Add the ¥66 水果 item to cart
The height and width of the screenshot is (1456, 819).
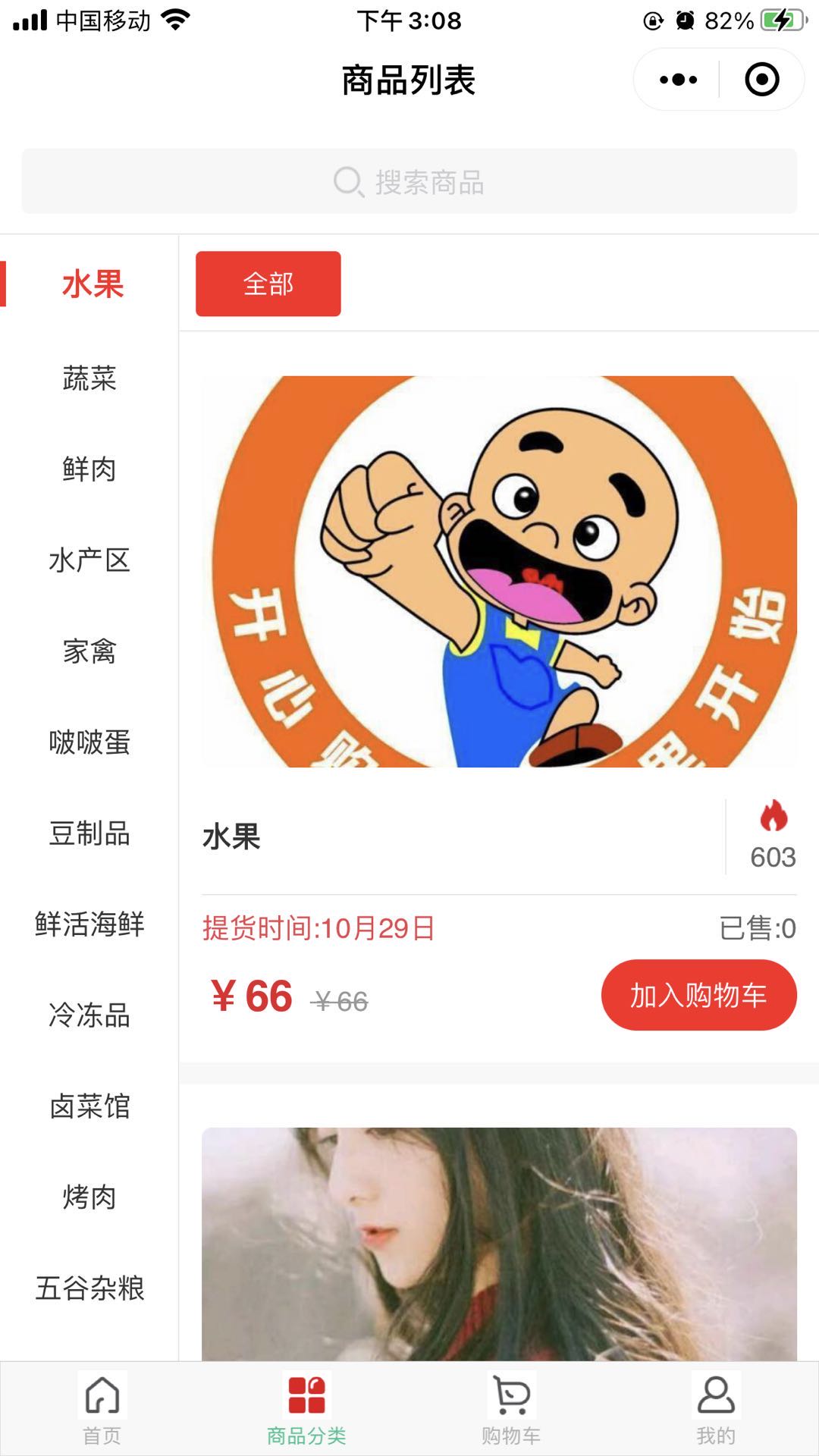click(698, 995)
